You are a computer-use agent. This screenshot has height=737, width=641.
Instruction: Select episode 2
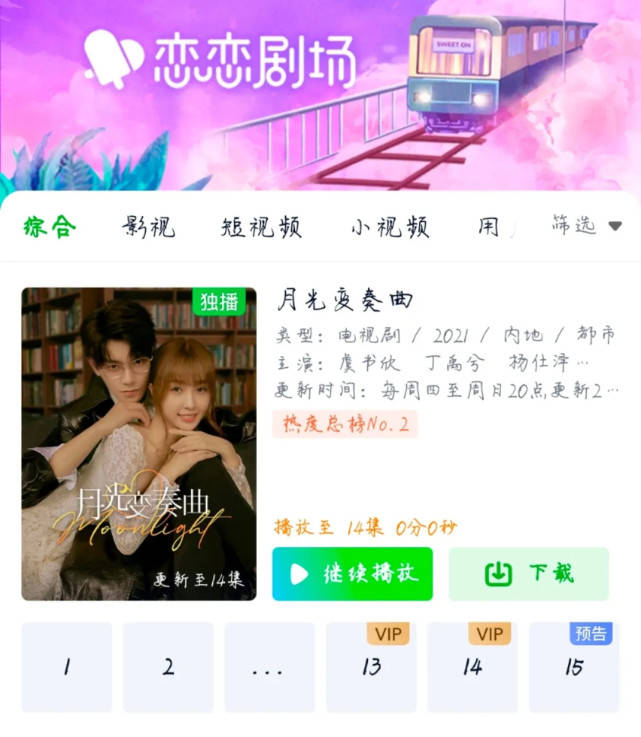tap(168, 667)
